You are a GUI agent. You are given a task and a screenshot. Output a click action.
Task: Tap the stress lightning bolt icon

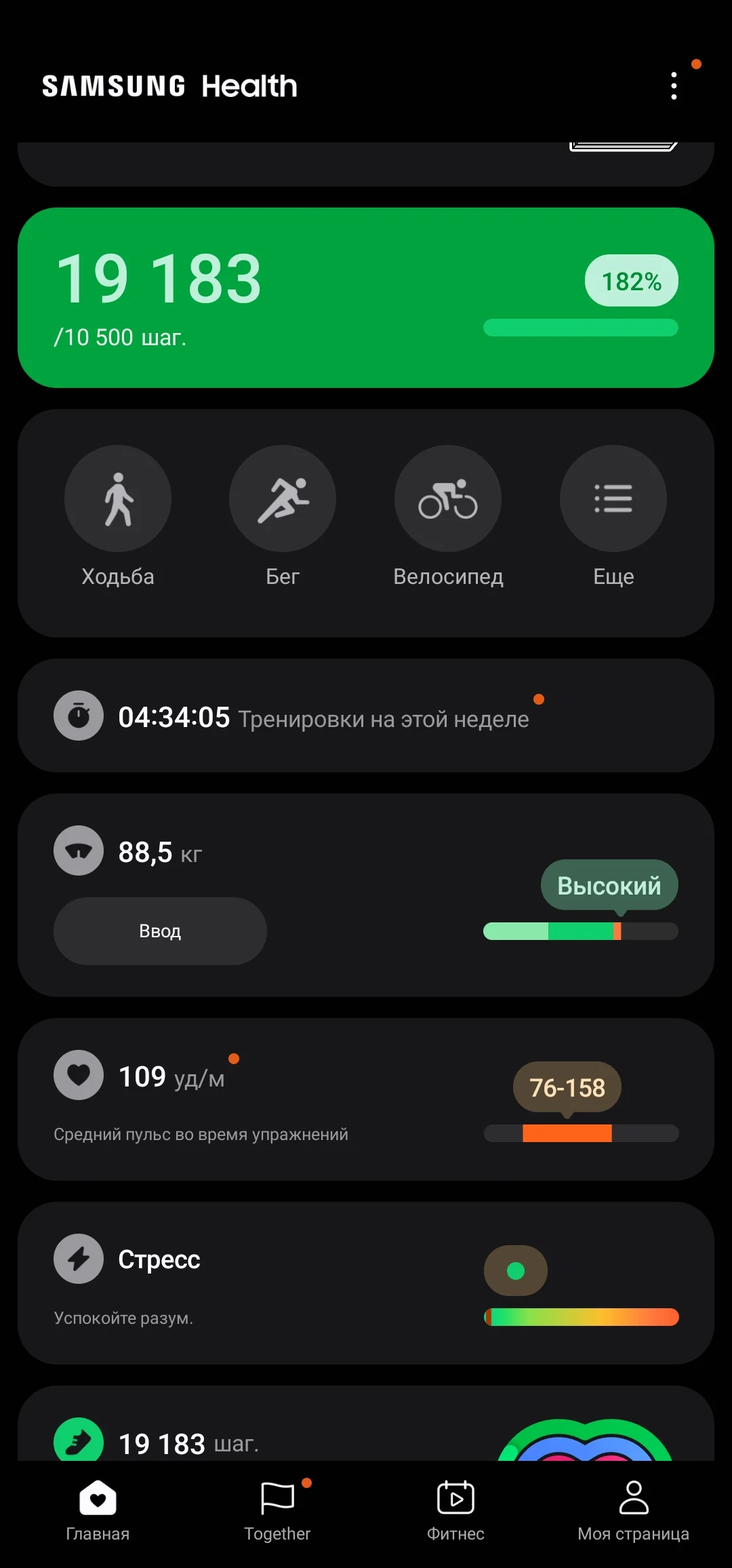78,1258
